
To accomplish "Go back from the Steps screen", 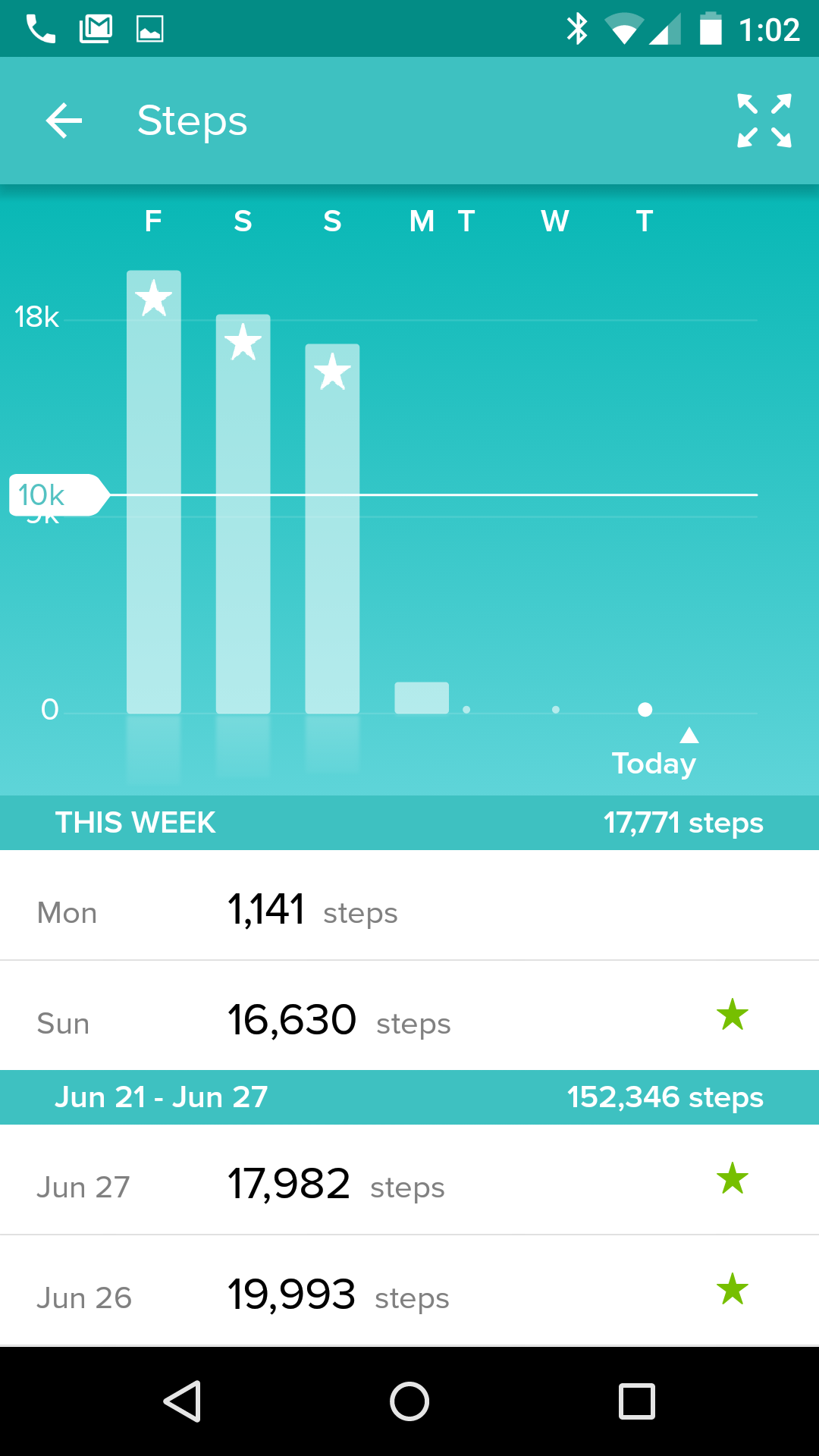I will [64, 121].
